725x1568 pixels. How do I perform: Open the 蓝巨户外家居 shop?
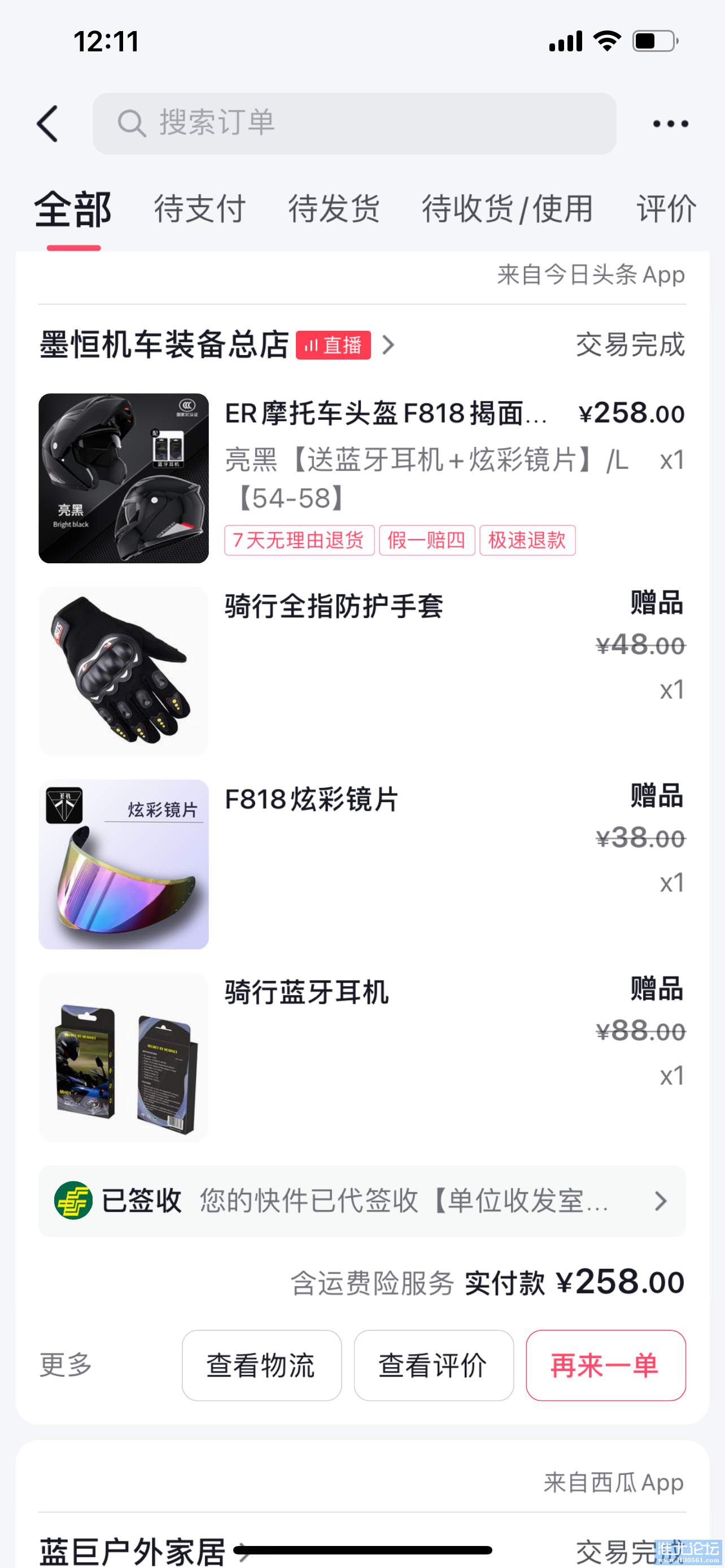pos(133,1551)
